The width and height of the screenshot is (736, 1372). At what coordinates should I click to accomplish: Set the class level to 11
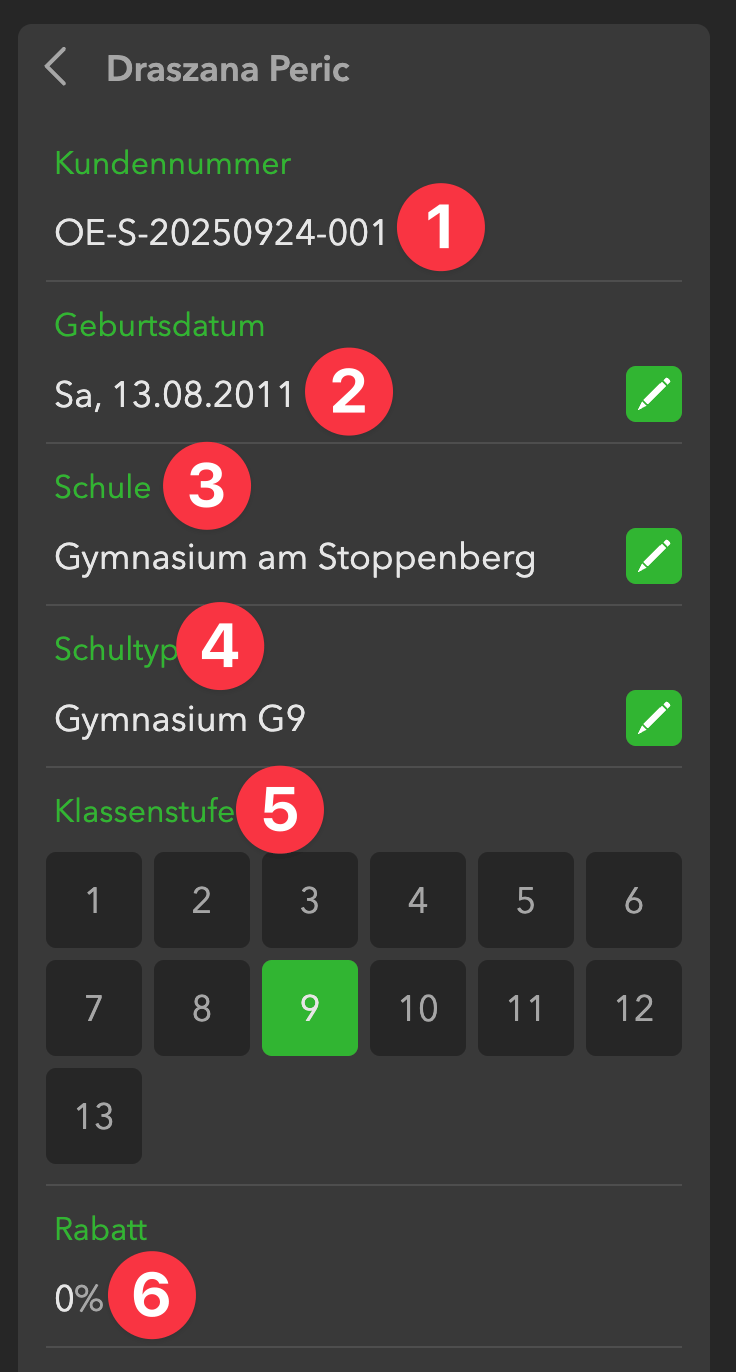click(x=526, y=1008)
